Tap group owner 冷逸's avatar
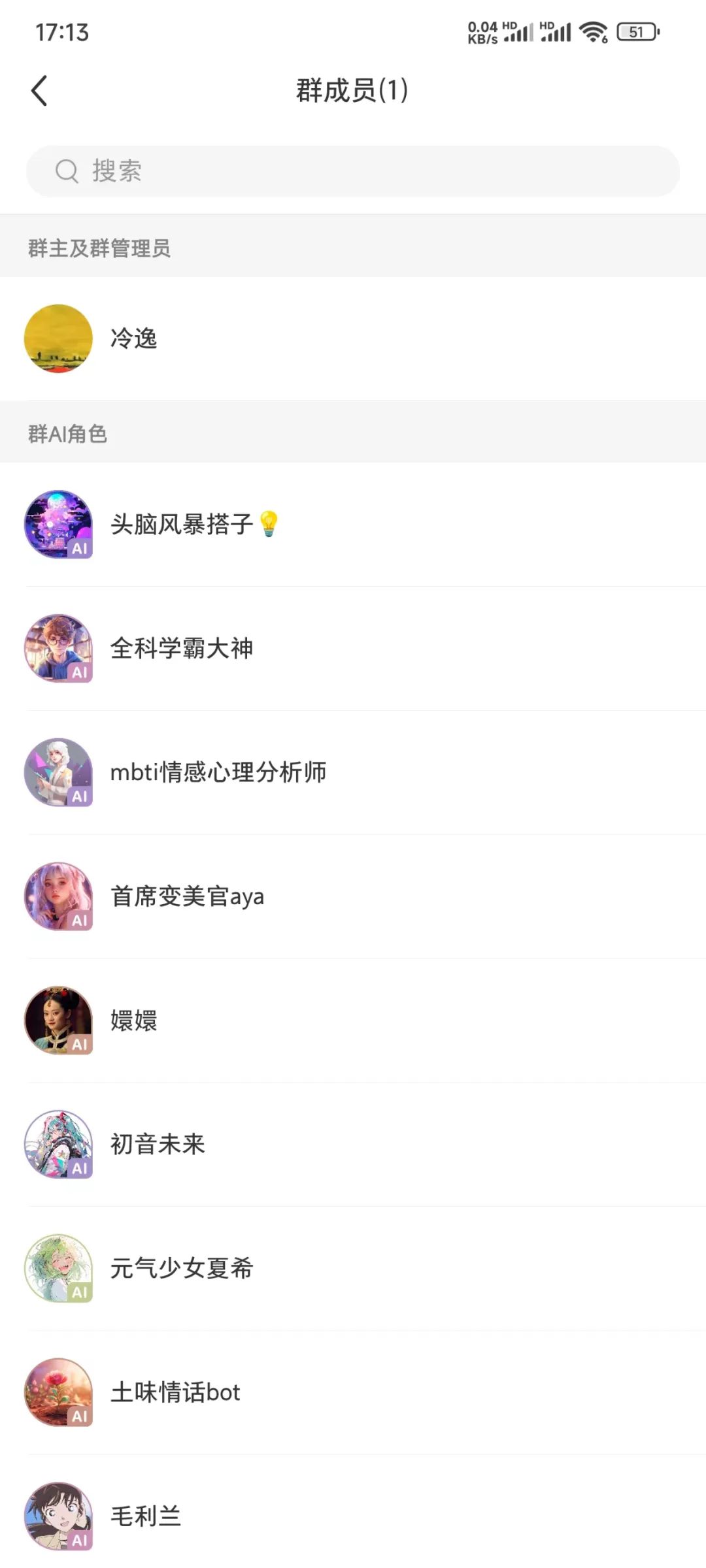This screenshot has width=706, height=1568. [58, 338]
